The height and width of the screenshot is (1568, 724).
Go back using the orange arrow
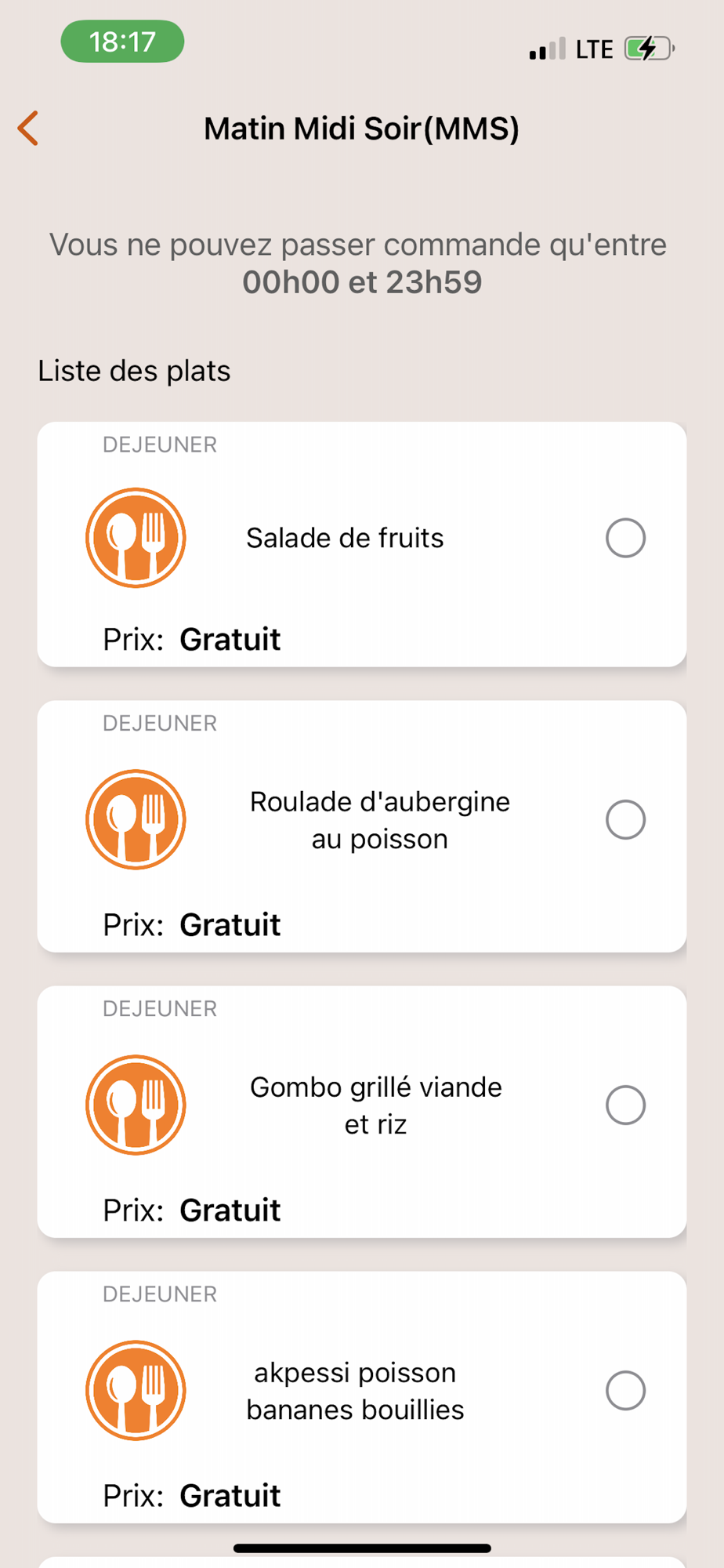tap(28, 129)
